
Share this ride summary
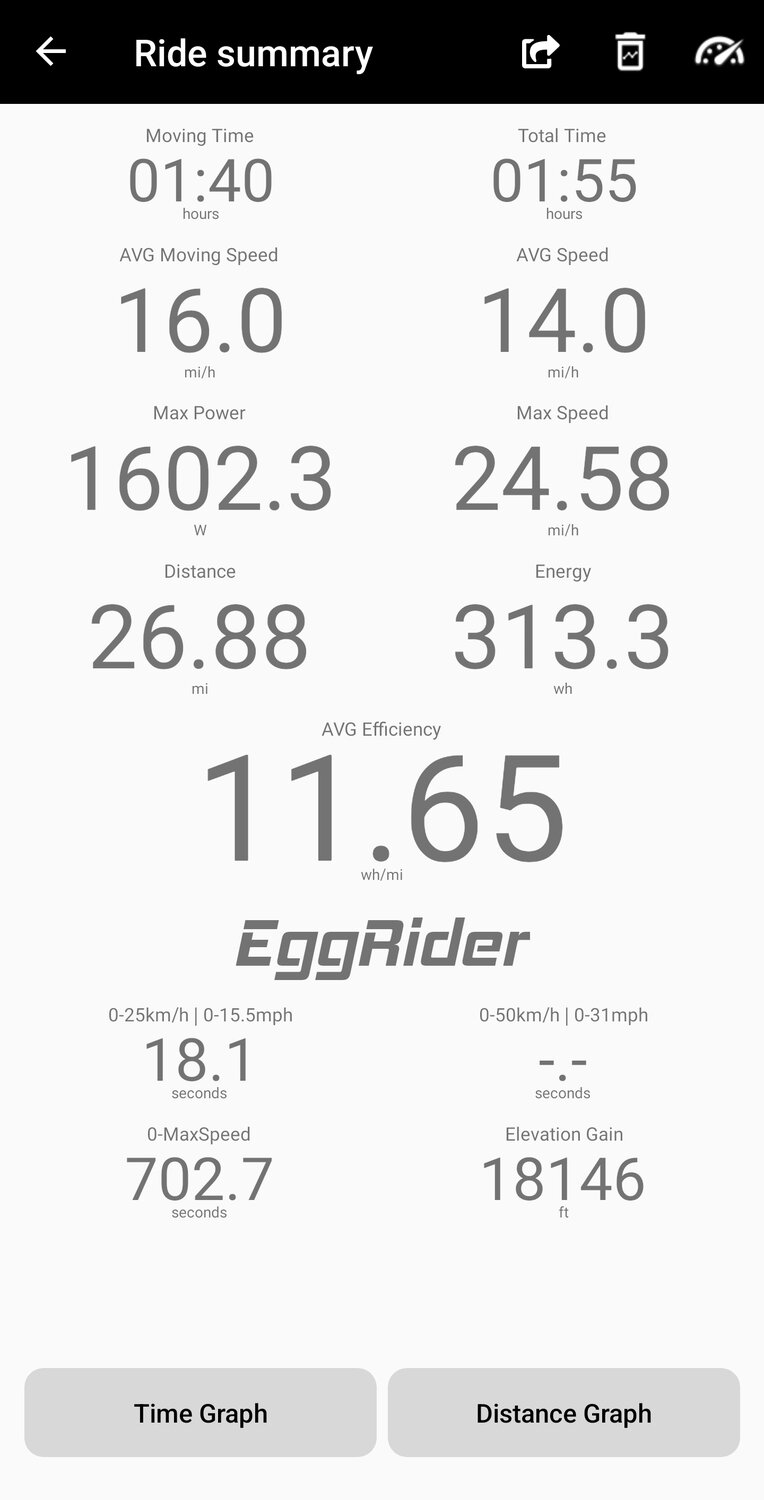coord(540,52)
